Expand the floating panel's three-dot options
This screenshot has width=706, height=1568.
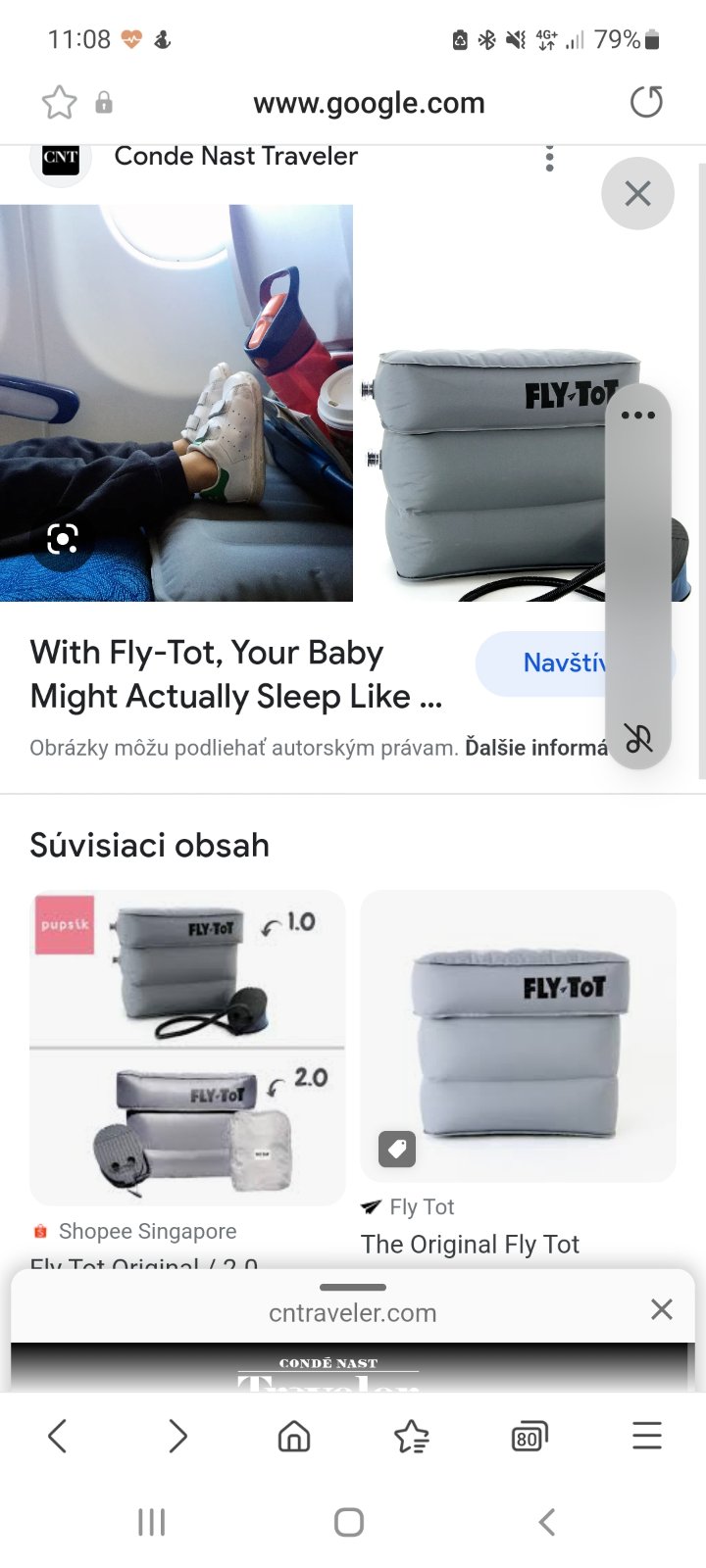[x=638, y=416]
